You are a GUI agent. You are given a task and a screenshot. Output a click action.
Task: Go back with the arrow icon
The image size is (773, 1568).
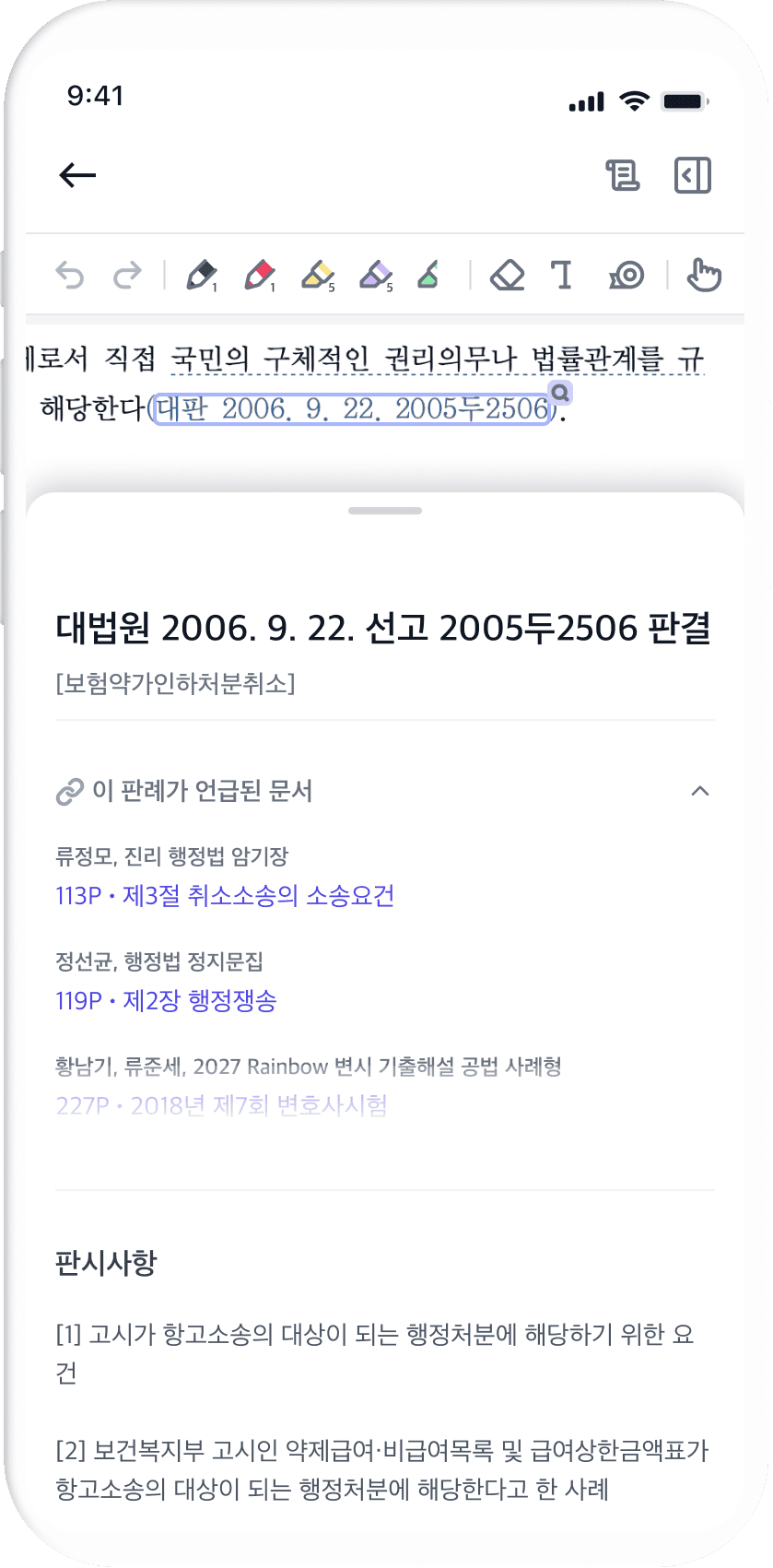pos(77,175)
